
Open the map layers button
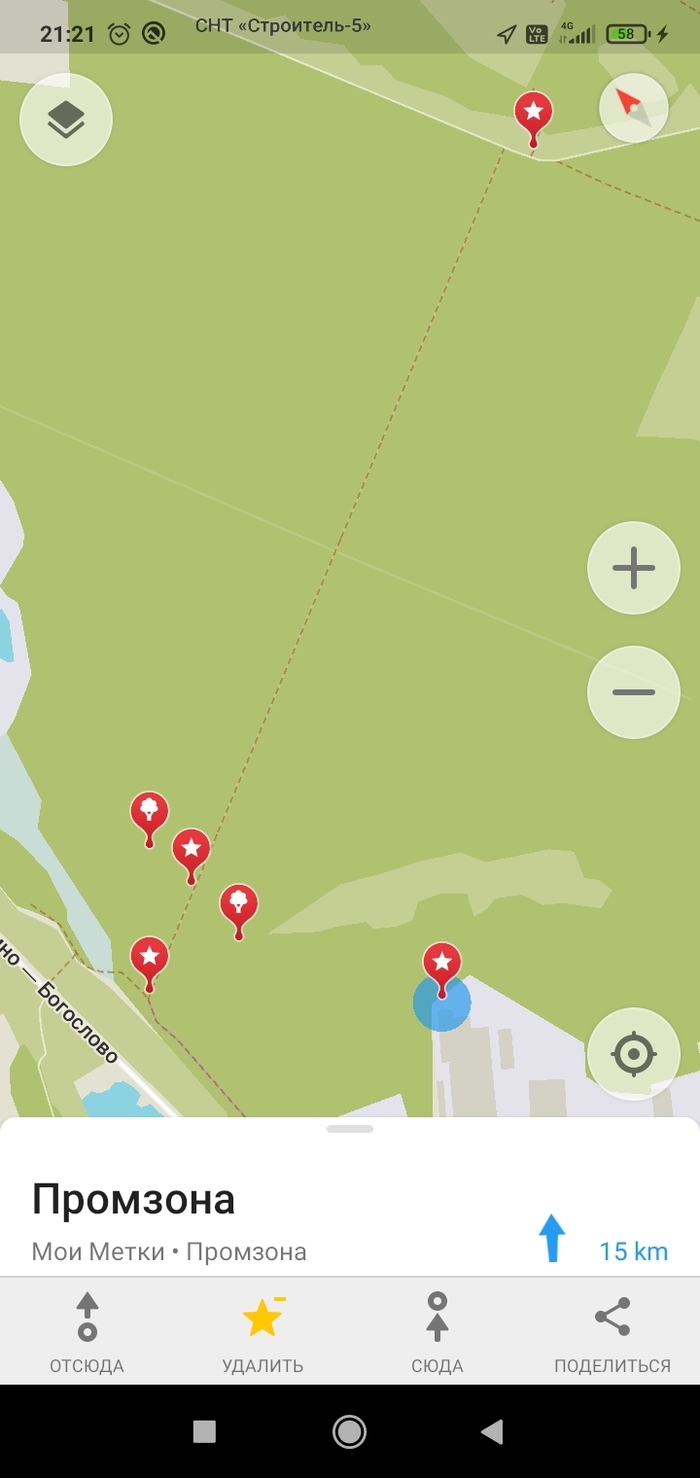coord(66,120)
